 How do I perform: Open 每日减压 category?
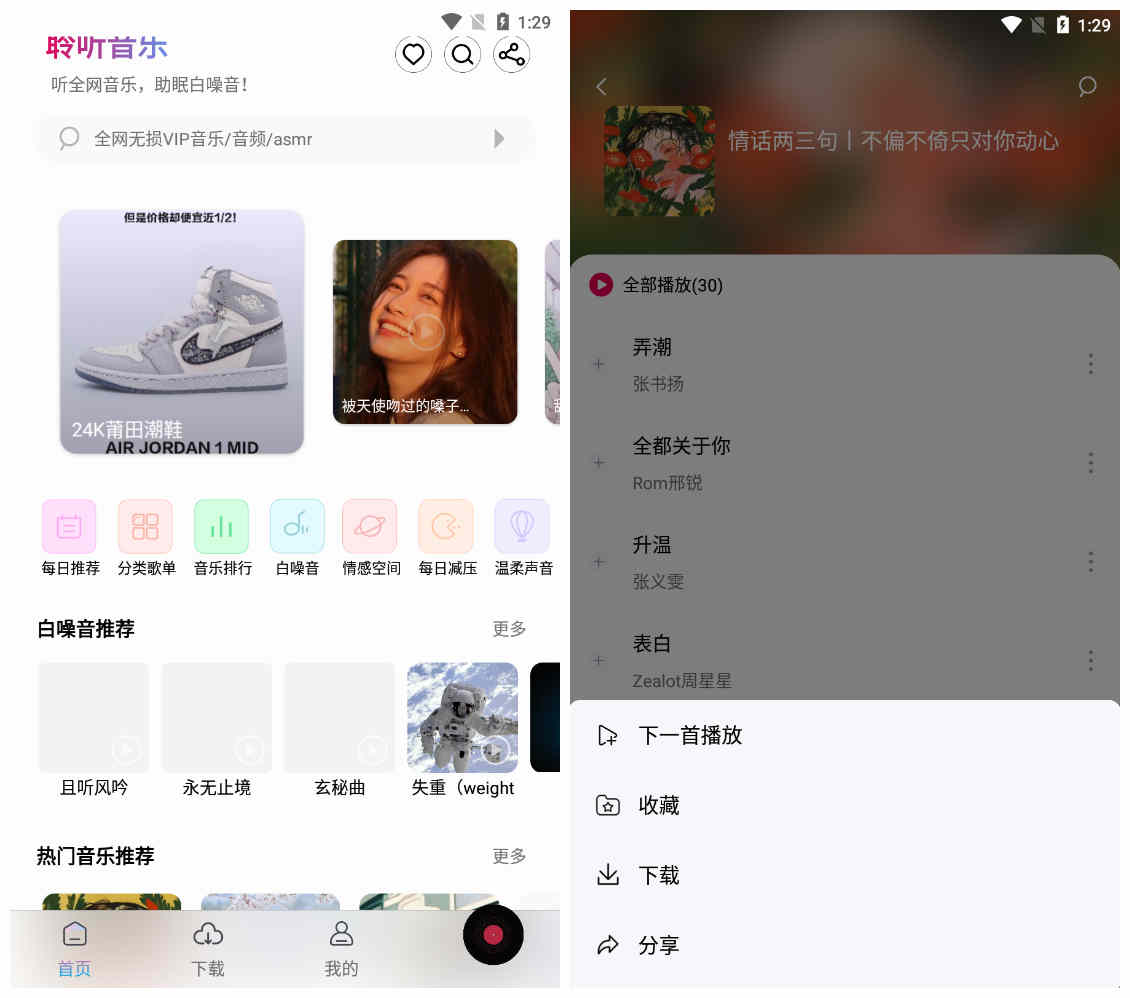[x=447, y=538]
